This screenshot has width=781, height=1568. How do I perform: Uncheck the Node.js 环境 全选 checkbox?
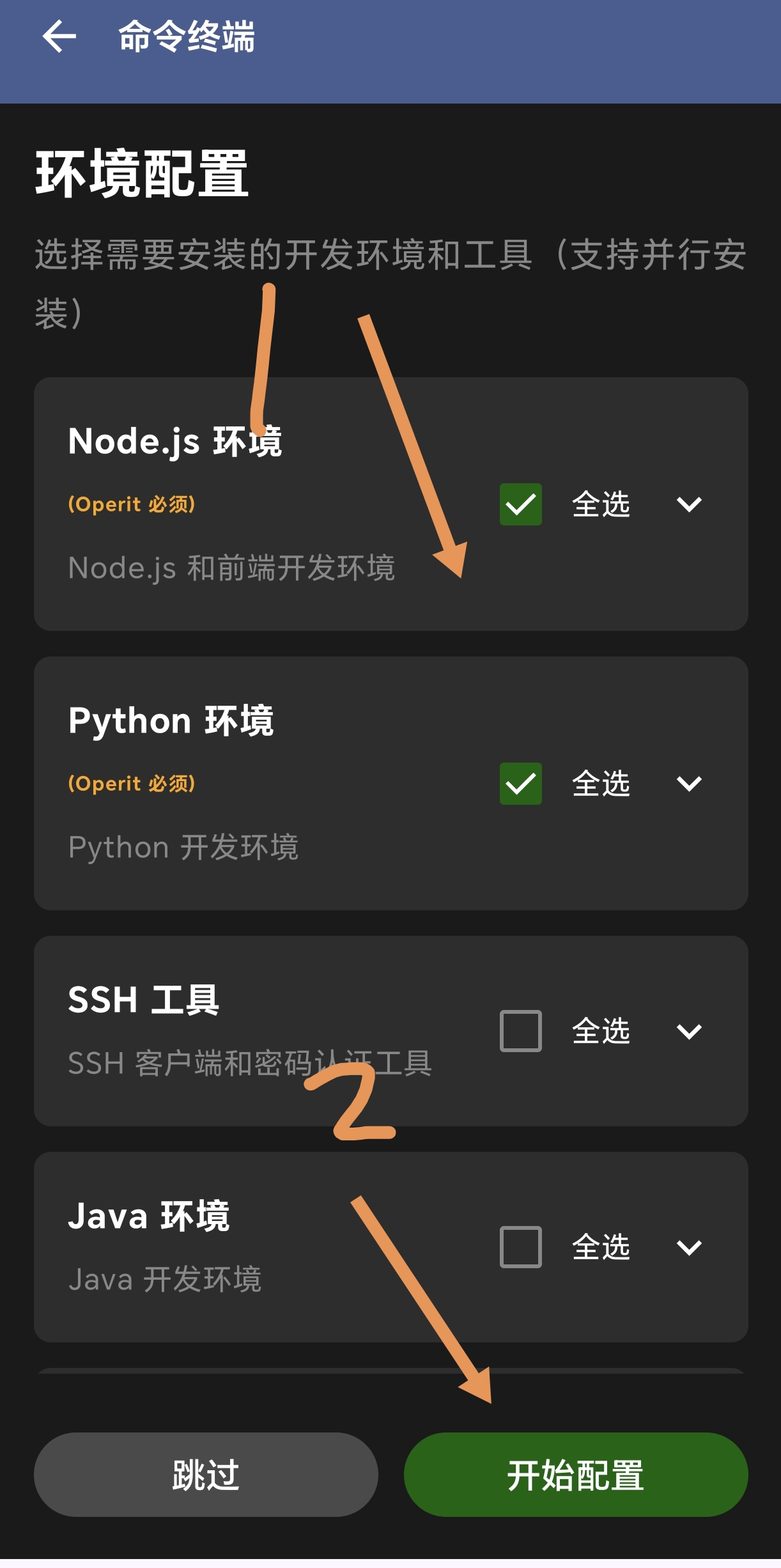coord(521,504)
